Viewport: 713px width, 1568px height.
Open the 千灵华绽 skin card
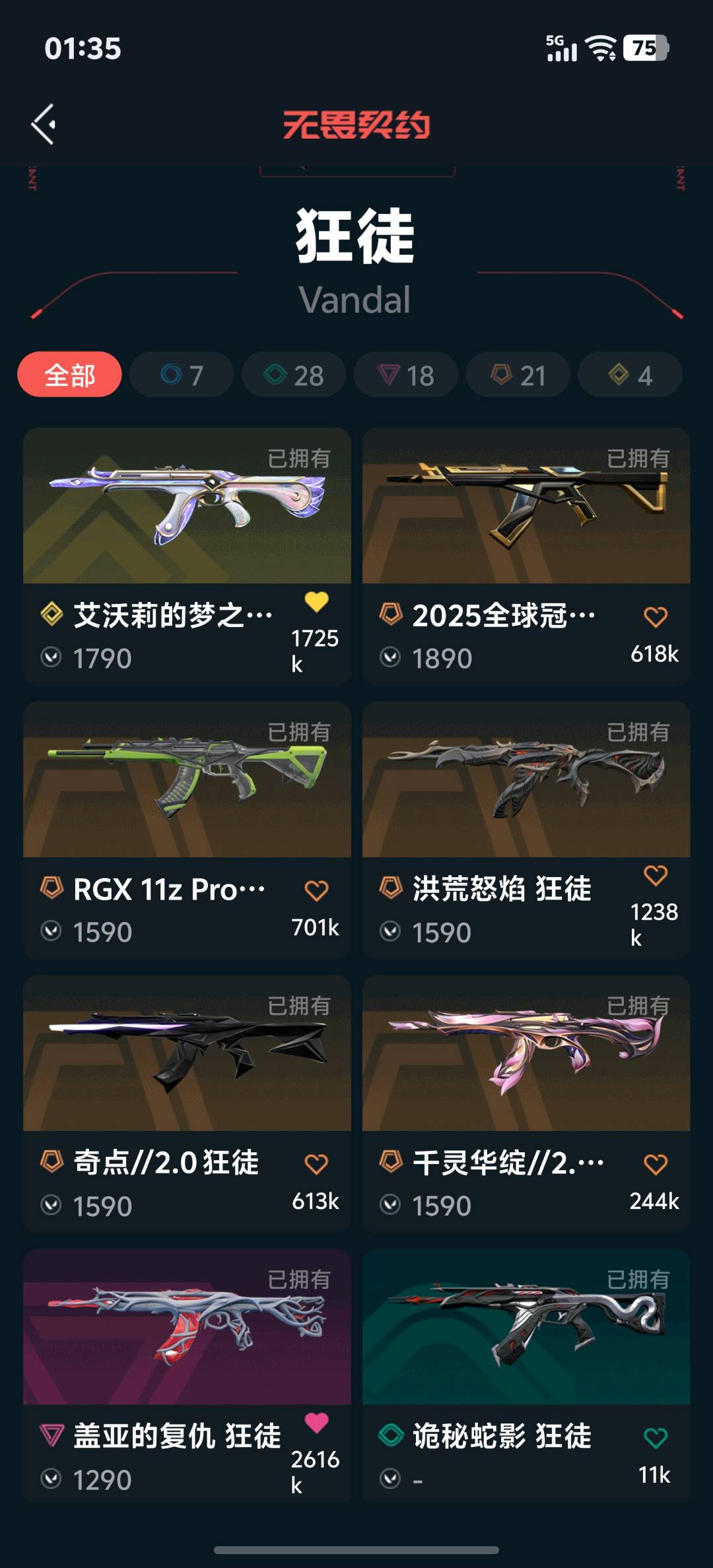point(526,1054)
